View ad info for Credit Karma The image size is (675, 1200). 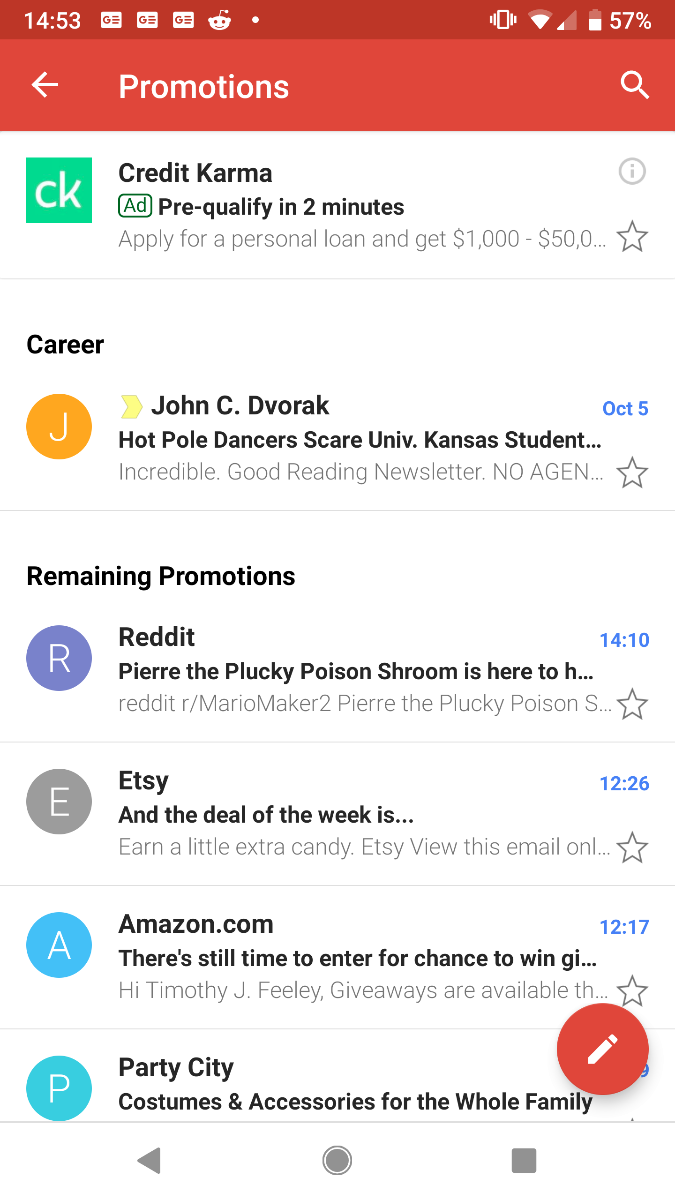632,172
